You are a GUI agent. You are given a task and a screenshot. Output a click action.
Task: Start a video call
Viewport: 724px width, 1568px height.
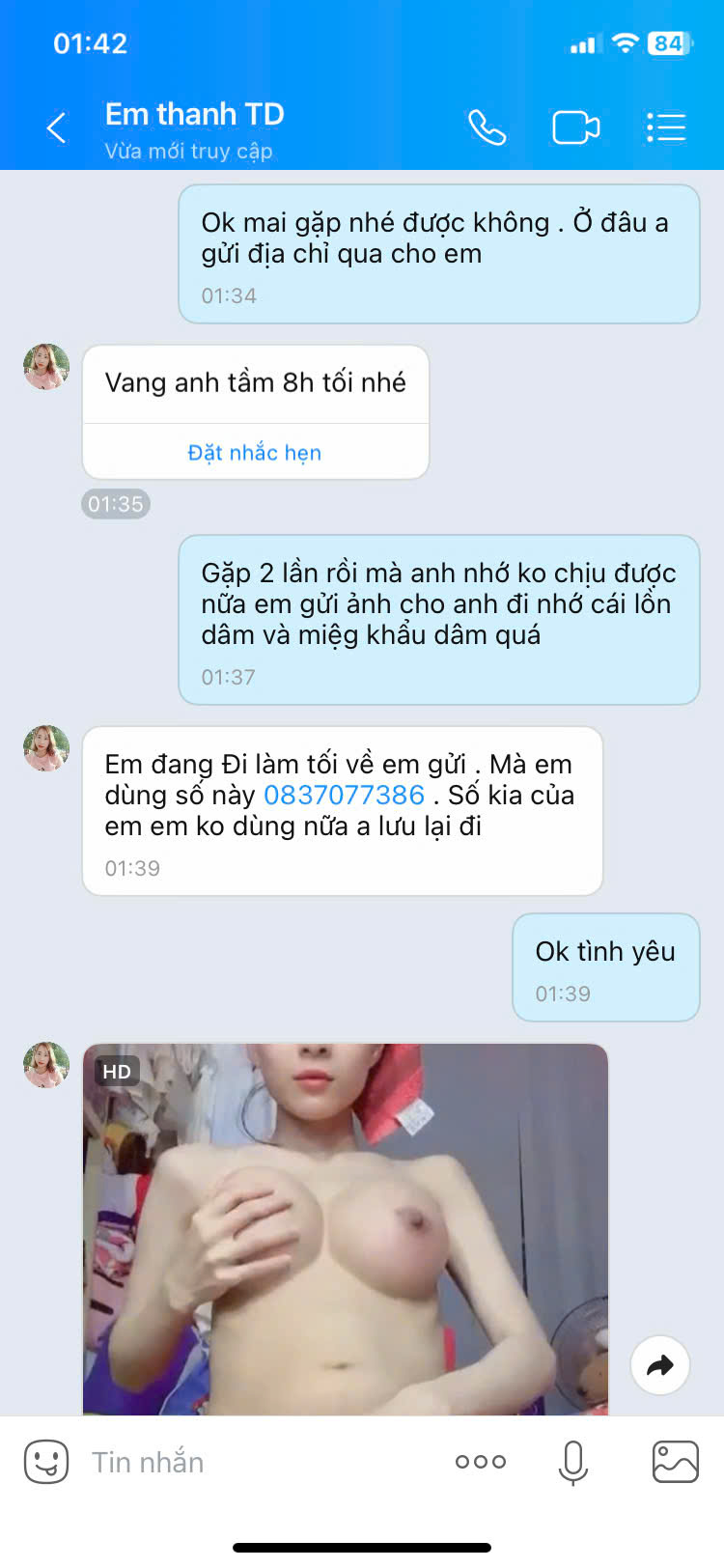(575, 127)
